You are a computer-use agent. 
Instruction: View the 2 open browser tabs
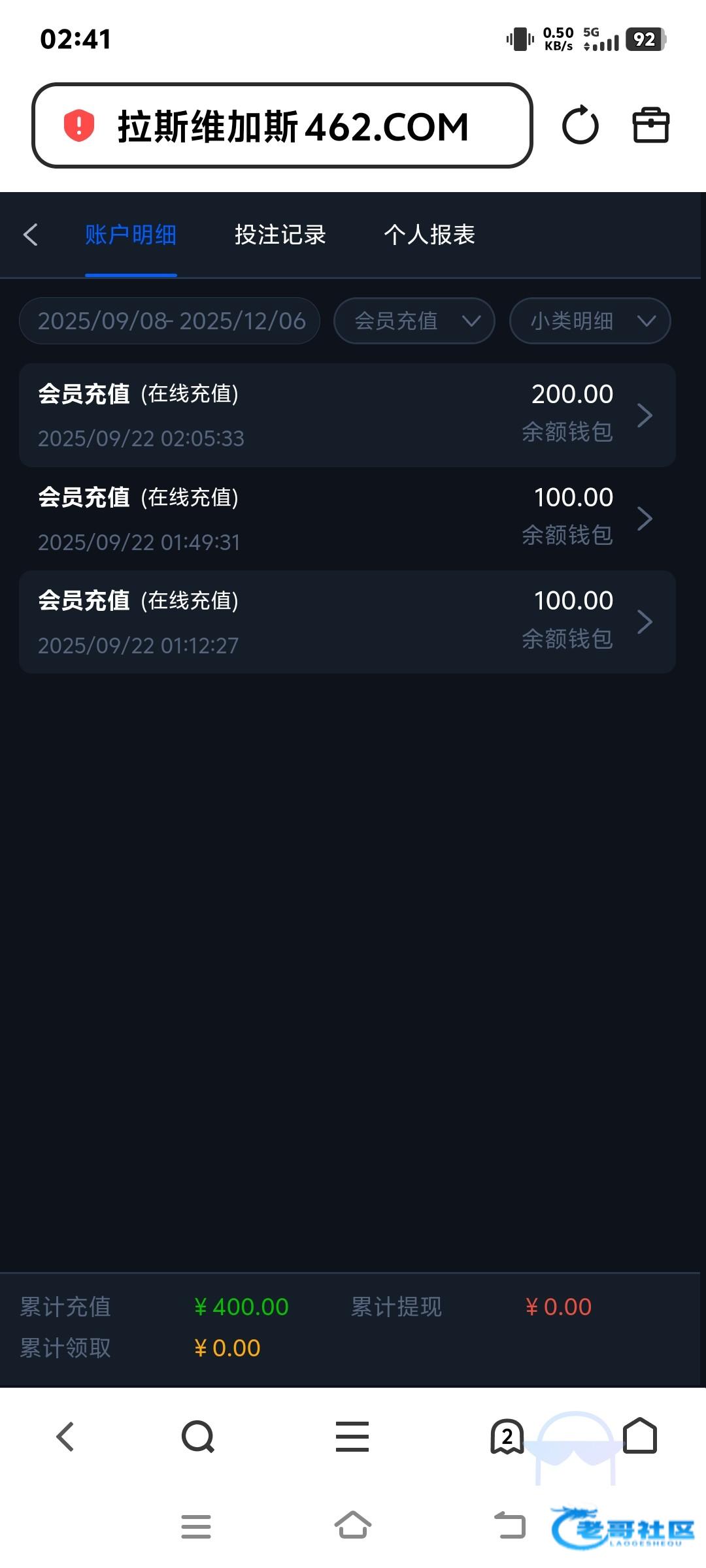(507, 1437)
